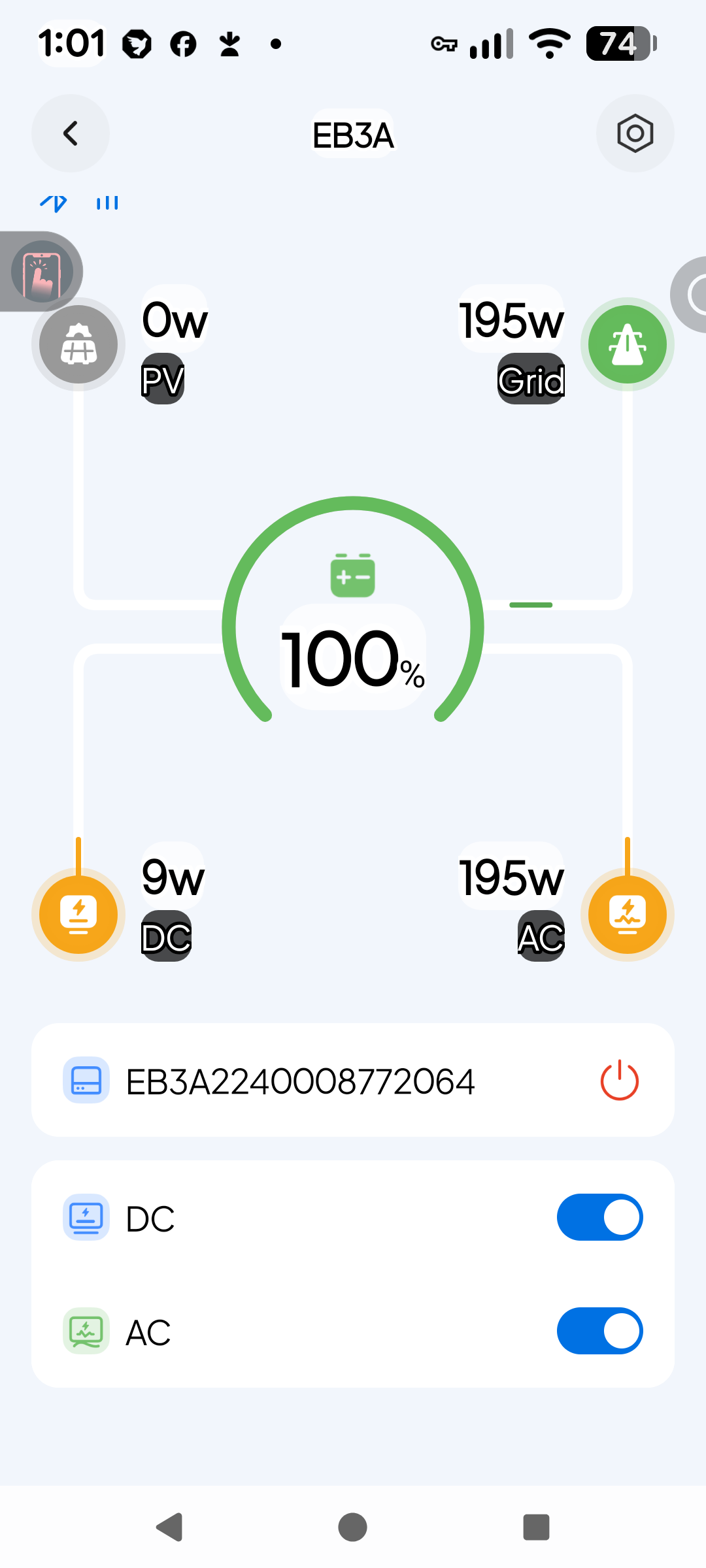Open recent apps from navigation bar
This screenshot has width=706, height=1568.
click(x=536, y=1527)
